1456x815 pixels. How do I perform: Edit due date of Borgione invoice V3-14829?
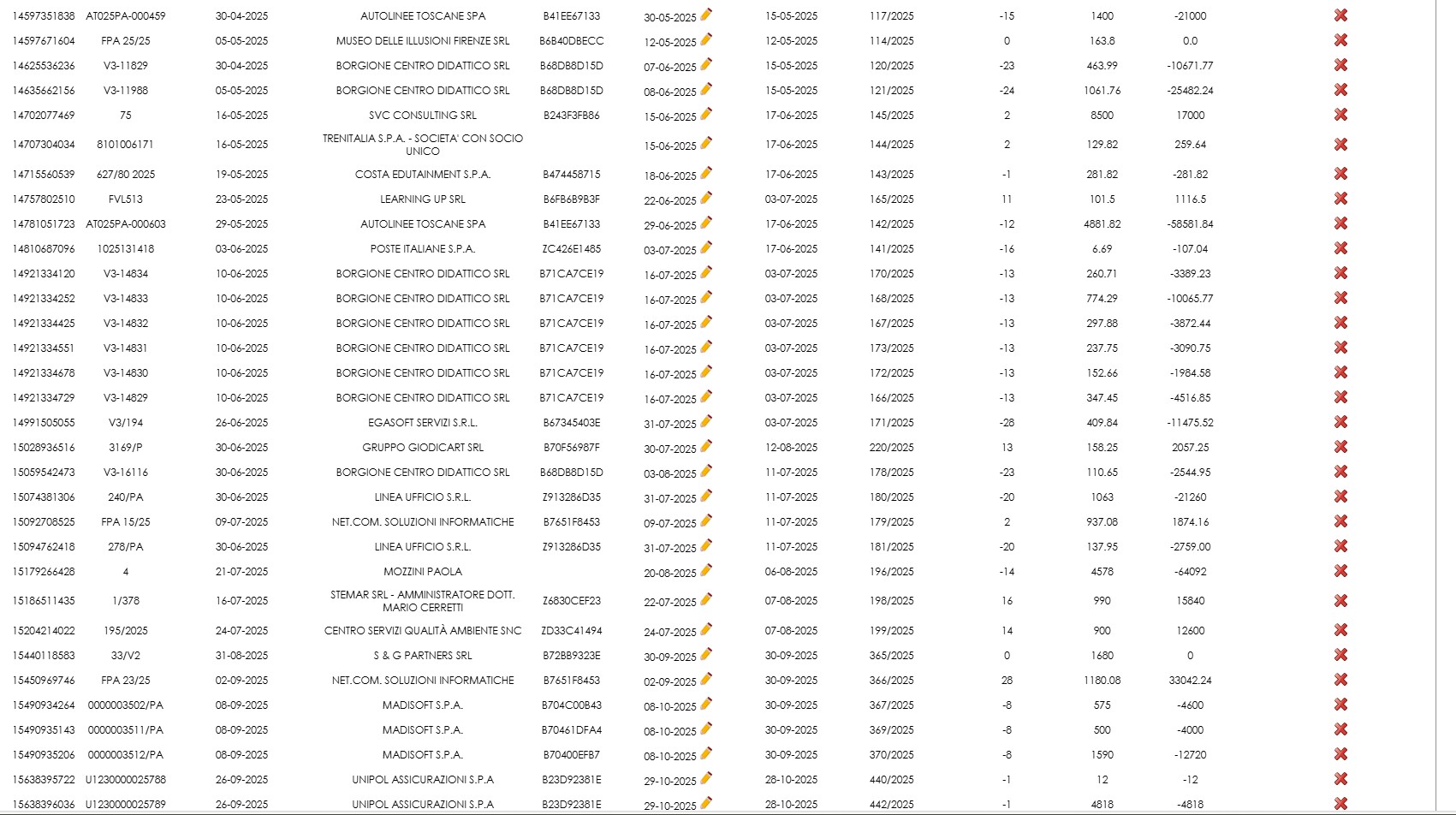point(706,396)
